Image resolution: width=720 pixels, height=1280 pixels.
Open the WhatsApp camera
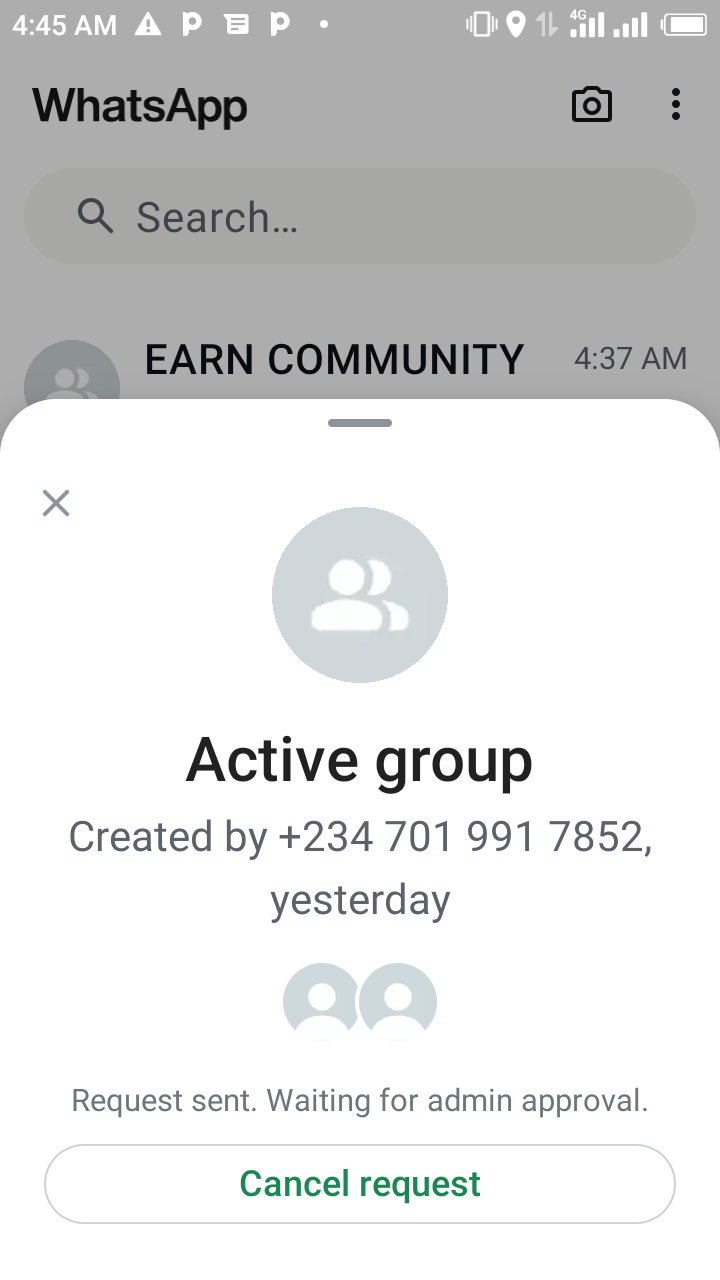pos(591,105)
